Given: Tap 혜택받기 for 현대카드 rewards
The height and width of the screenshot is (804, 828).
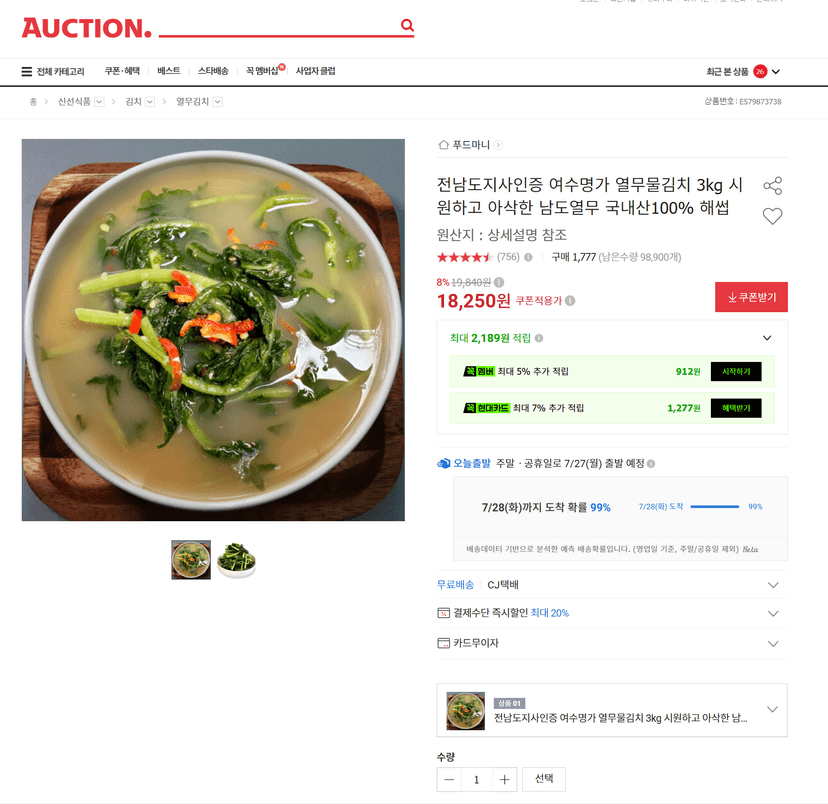Looking at the screenshot, I should tap(736, 408).
